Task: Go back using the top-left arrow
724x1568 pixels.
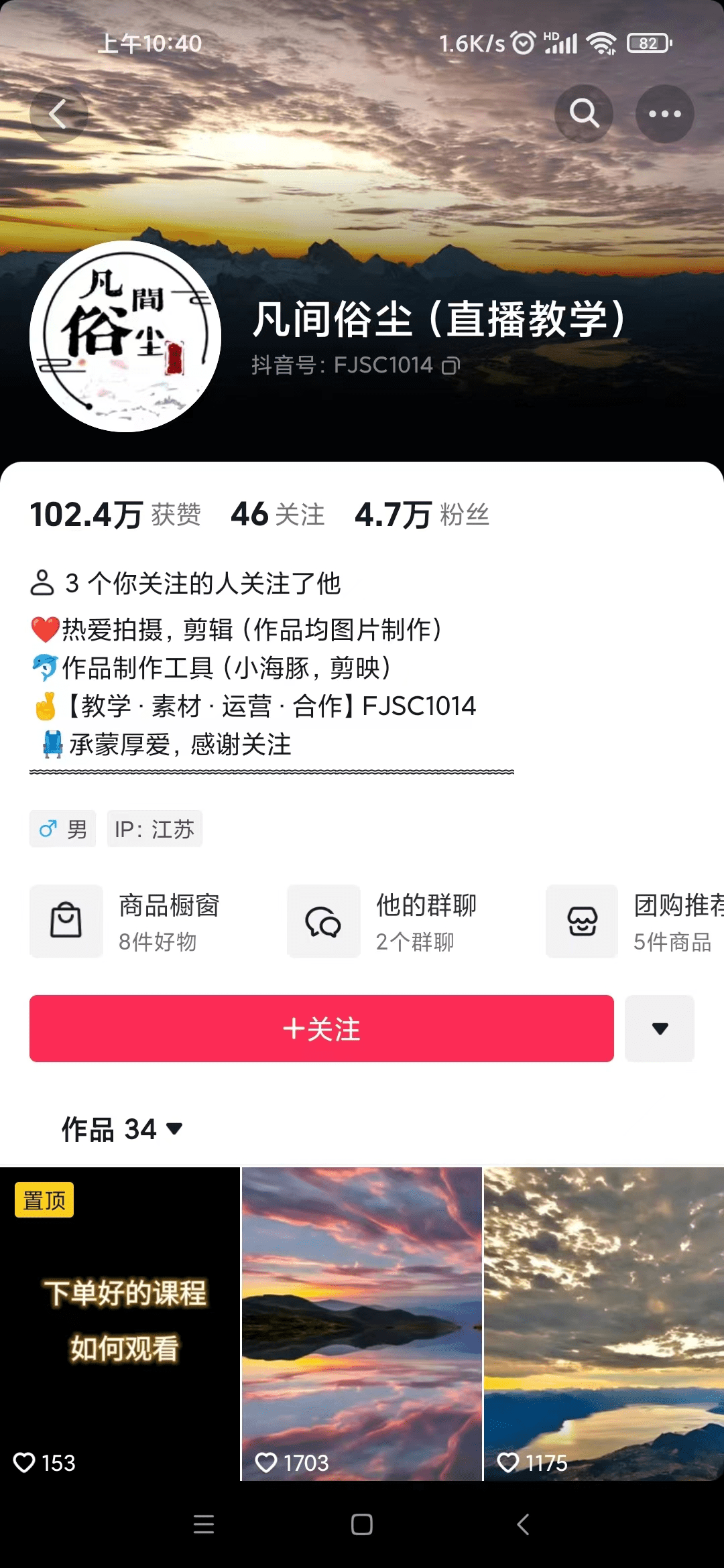Action: 58,114
